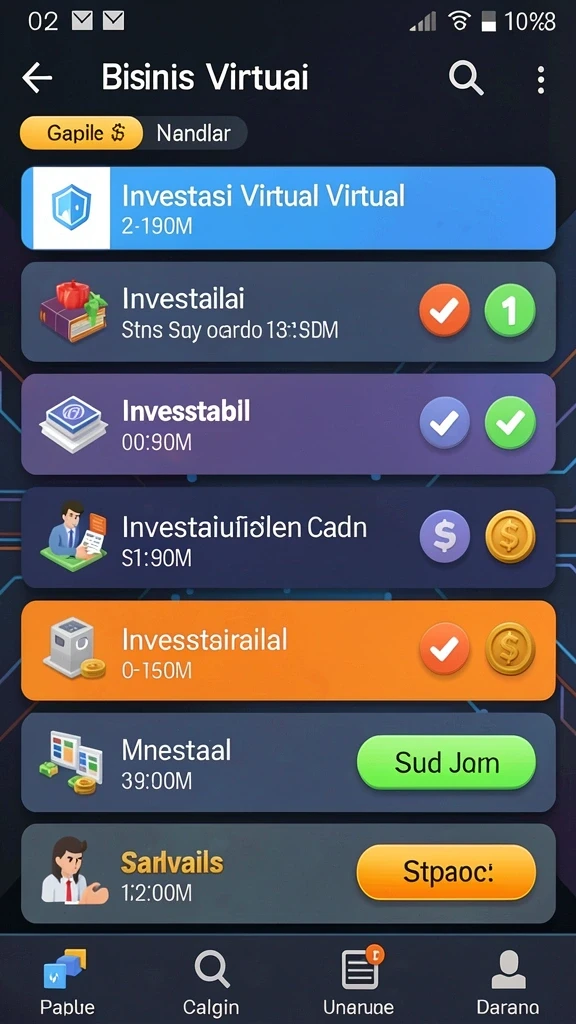Open the Investasi Virtual Virtual banner
This screenshot has height=1024, width=576.
click(x=288, y=208)
